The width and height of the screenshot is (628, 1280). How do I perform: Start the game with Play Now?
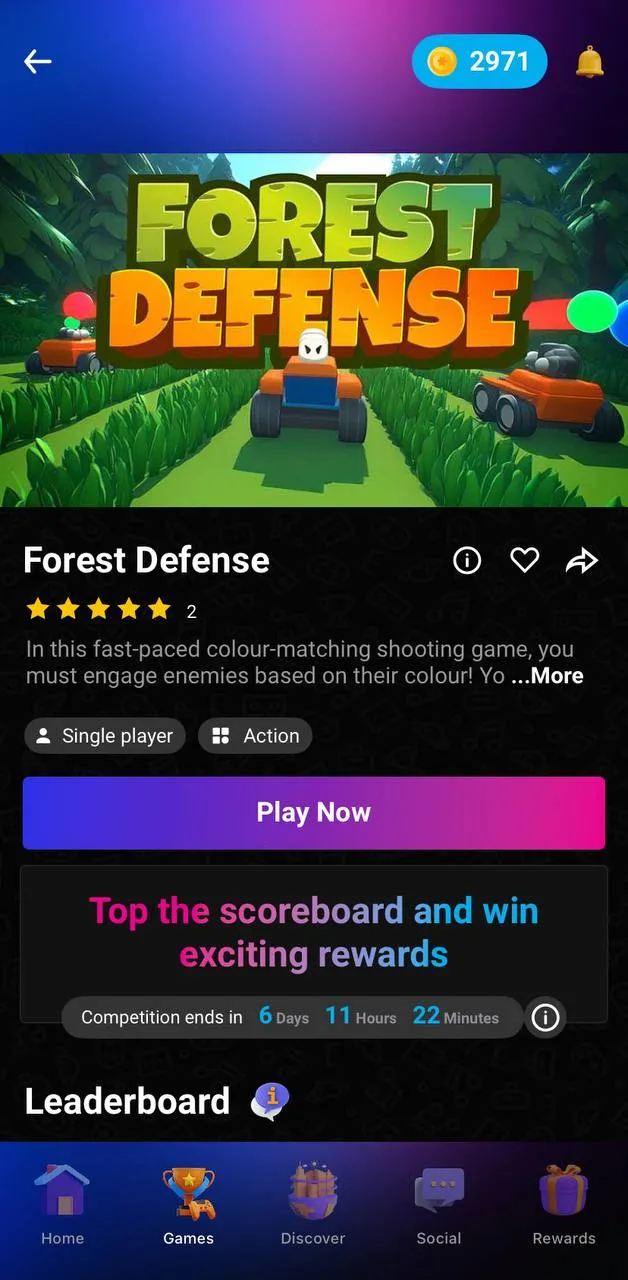pos(314,813)
